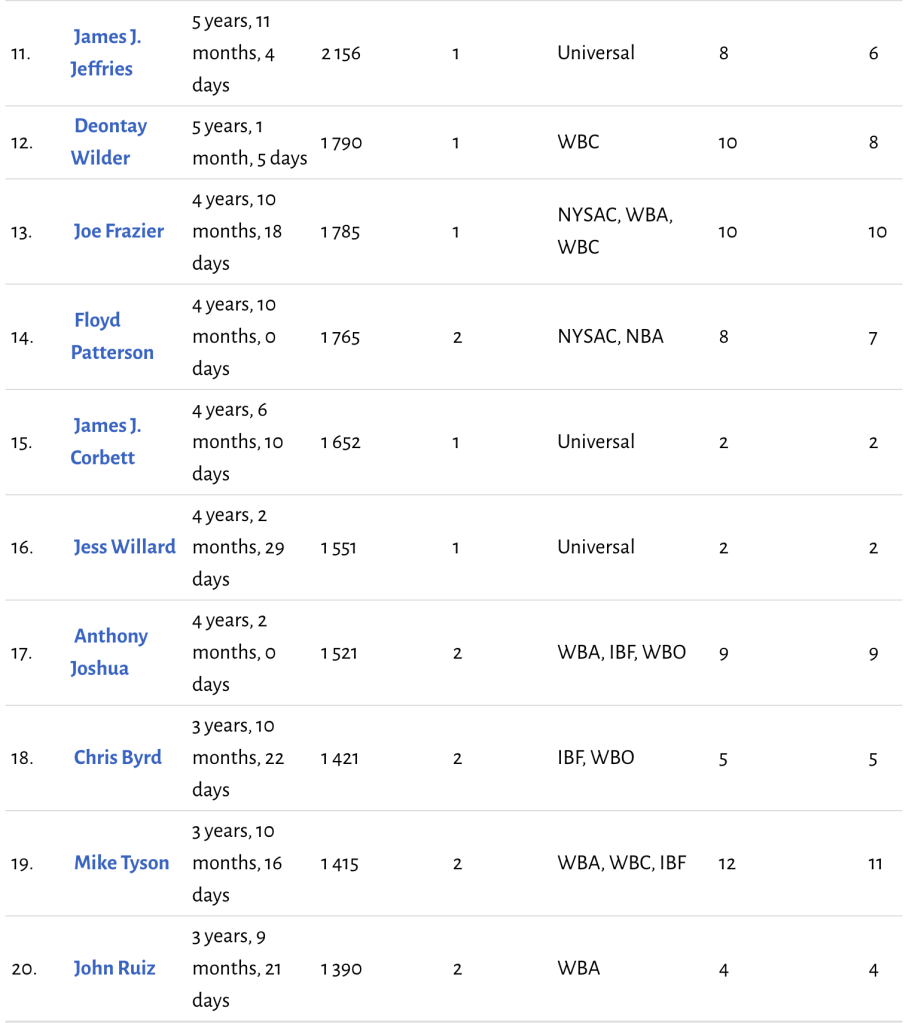Go to Jess Willard's page
This screenshot has width=915, height=1023.
click(x=124, y=547)
